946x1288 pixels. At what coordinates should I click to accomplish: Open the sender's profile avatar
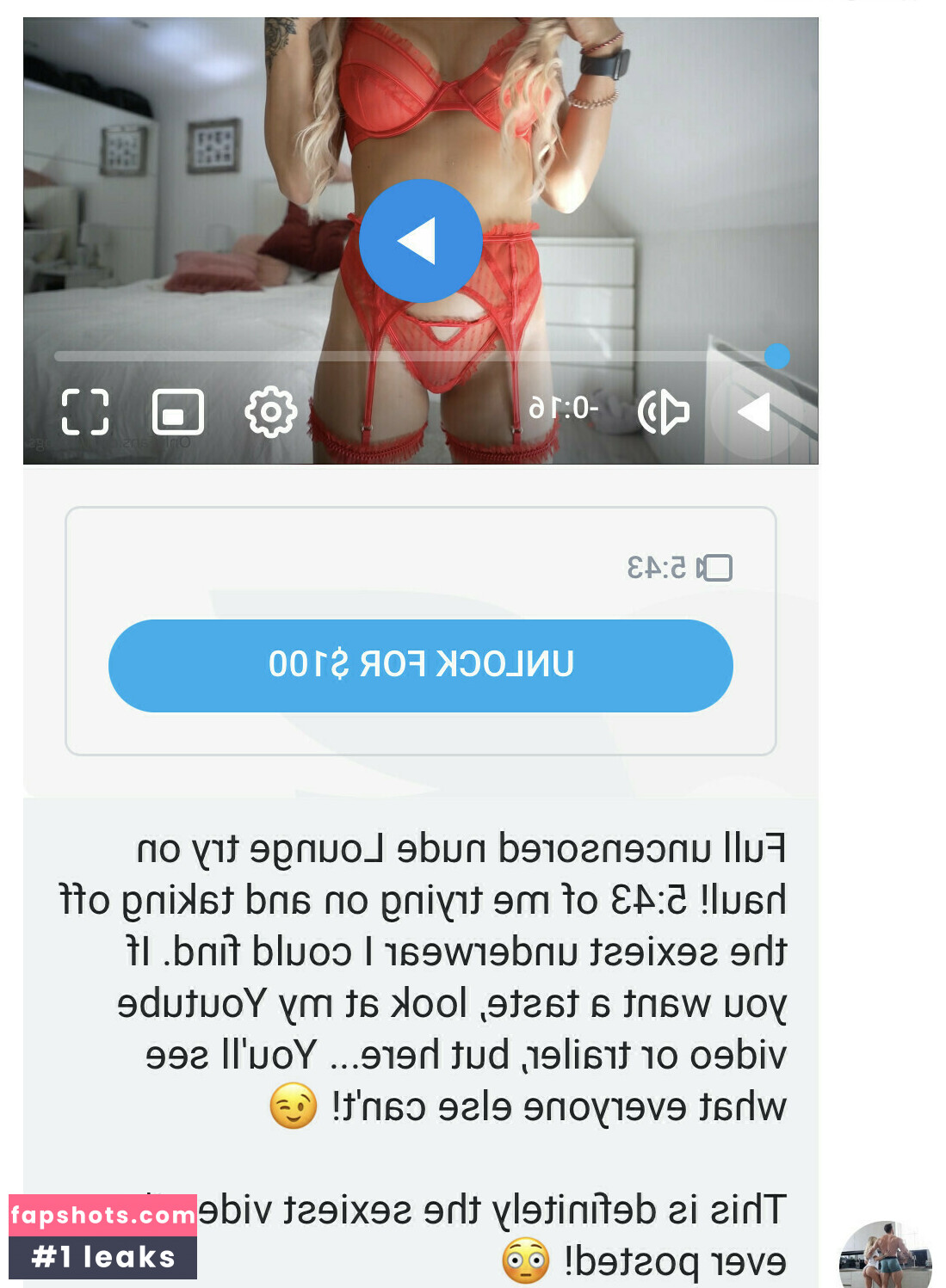pyautogui.click(x=885, y=1258)
